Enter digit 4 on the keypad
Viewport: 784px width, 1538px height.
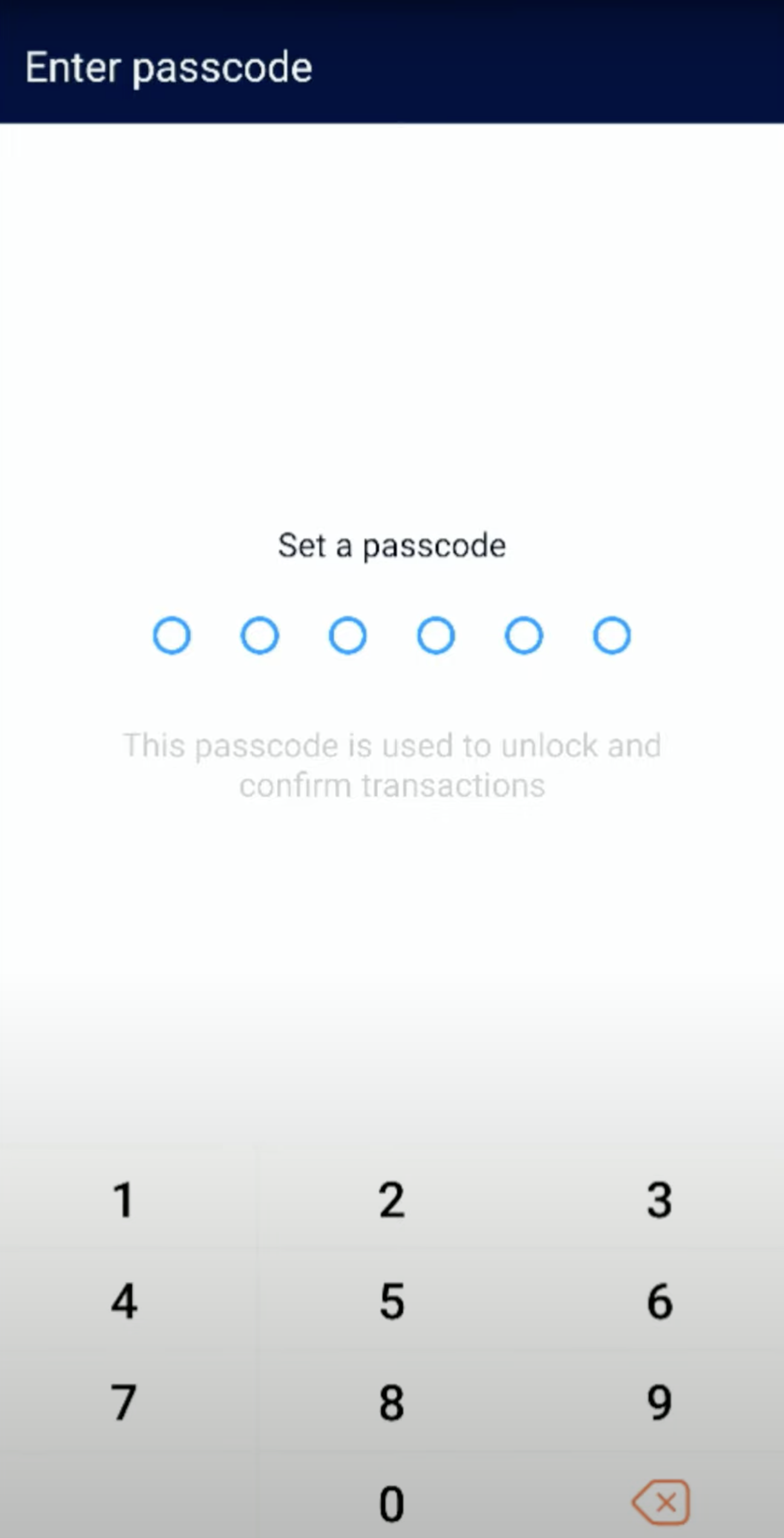tap(124, 1301)
